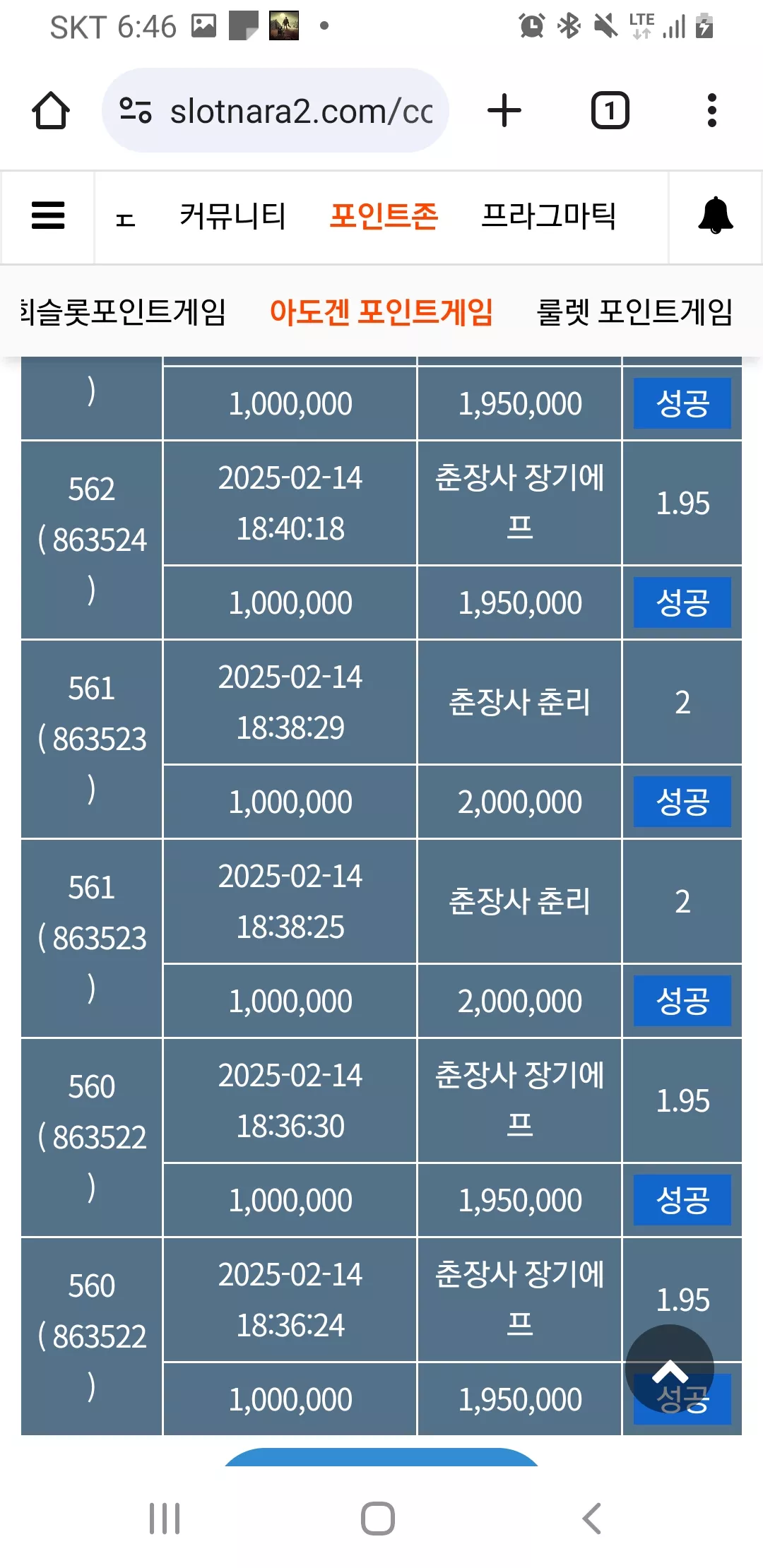Open browser overflow menu
The width and height of the screenshot is (763, 1568).
pyautogui.click(x=711, y=111)
